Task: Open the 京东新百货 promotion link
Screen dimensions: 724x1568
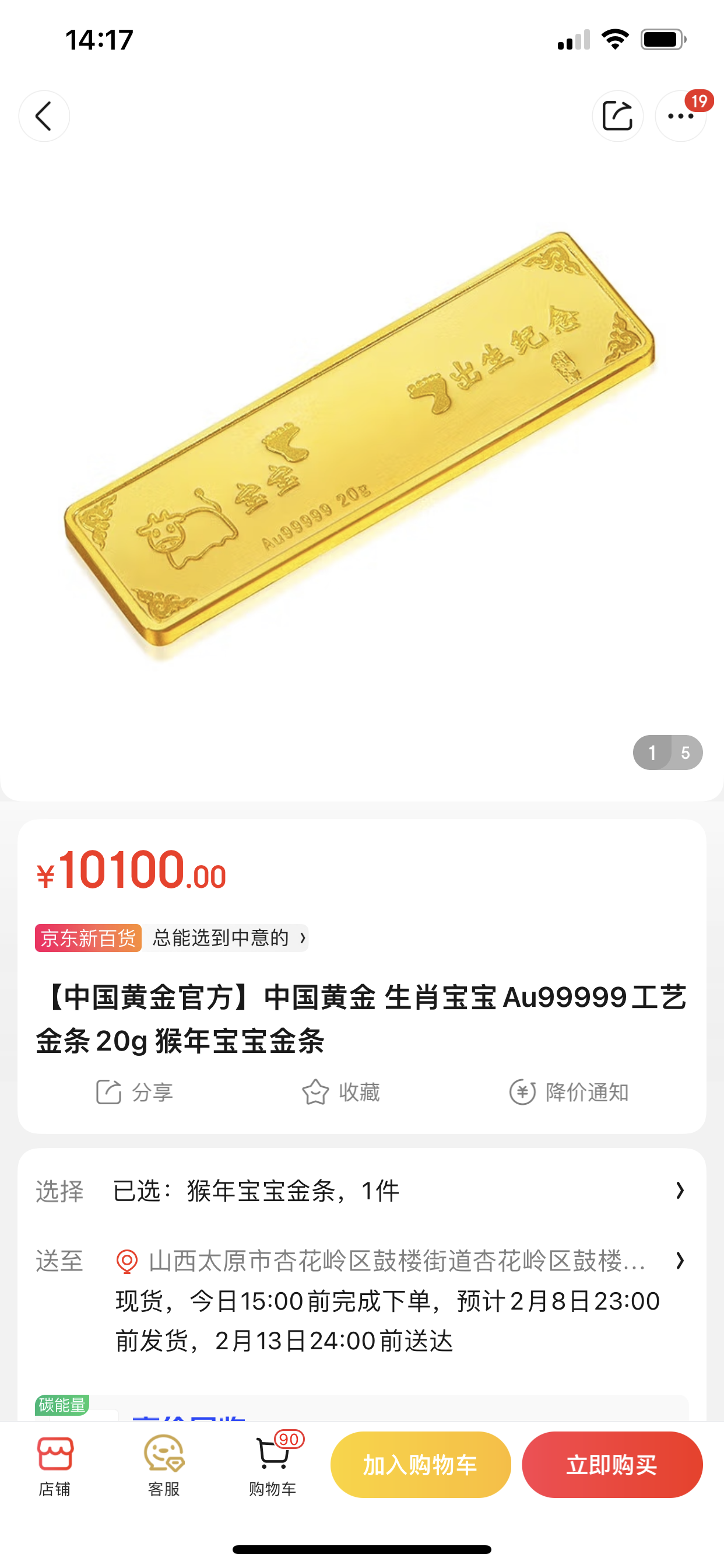Action: coord(171,937)
